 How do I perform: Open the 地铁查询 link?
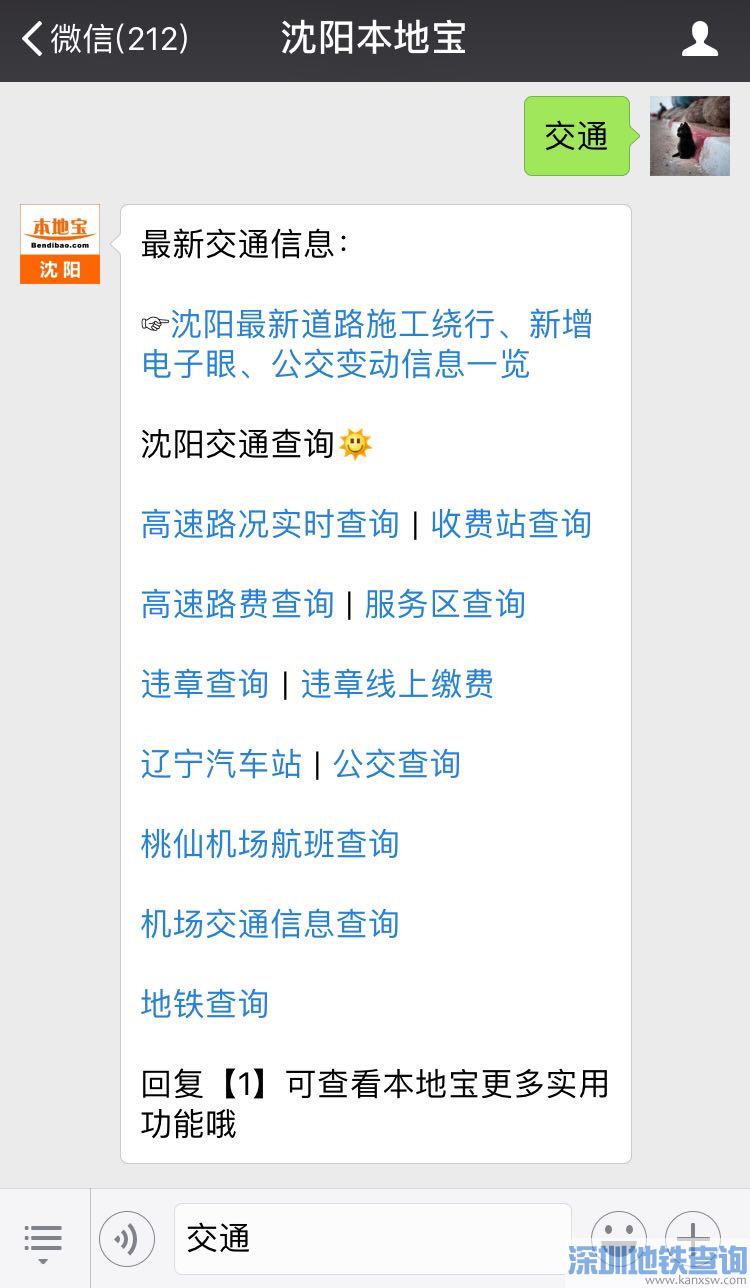205,1004
